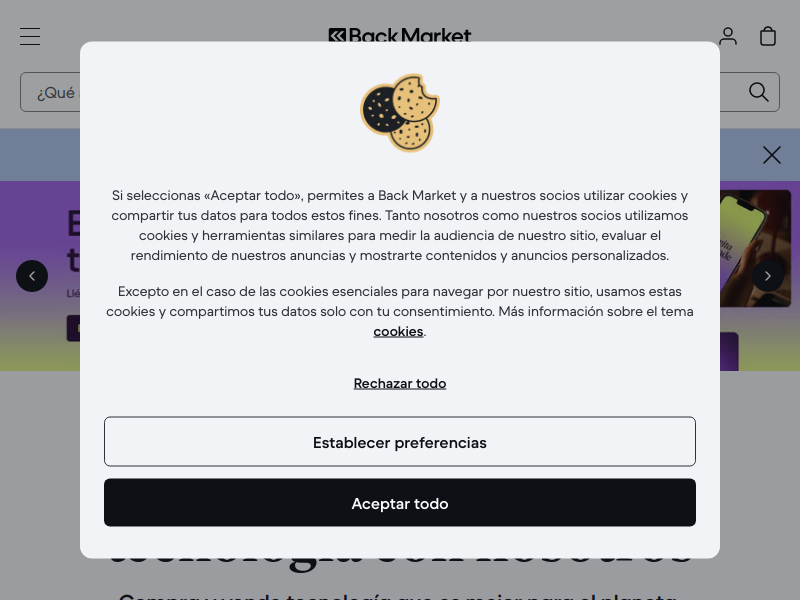Focus the ¿Qué search field
Viewport: 800px width, 600px height.
coord(52,92)
